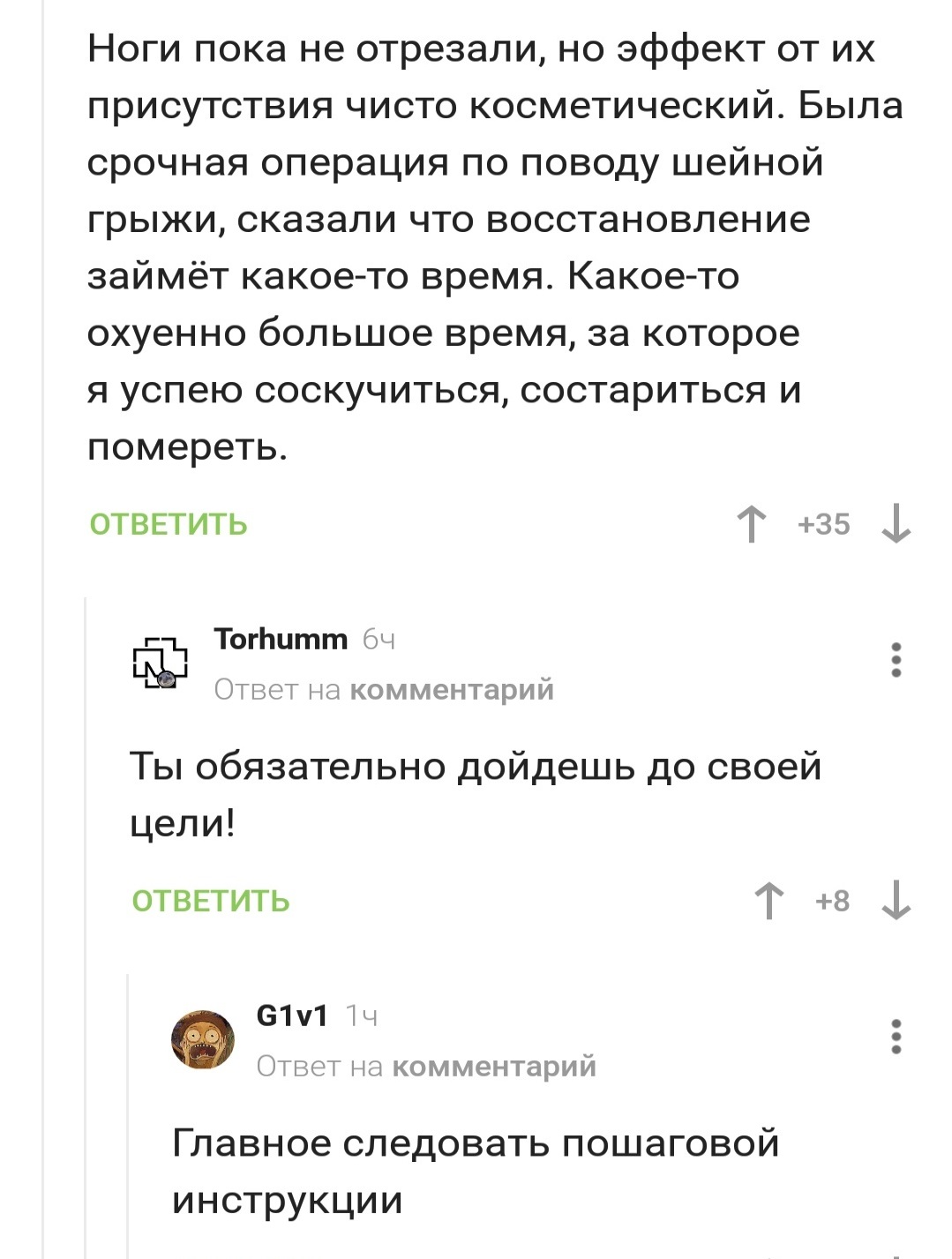952x1259 pixels.
Task: Reply to Torhumm's comment
Action: tap(211, 901)
